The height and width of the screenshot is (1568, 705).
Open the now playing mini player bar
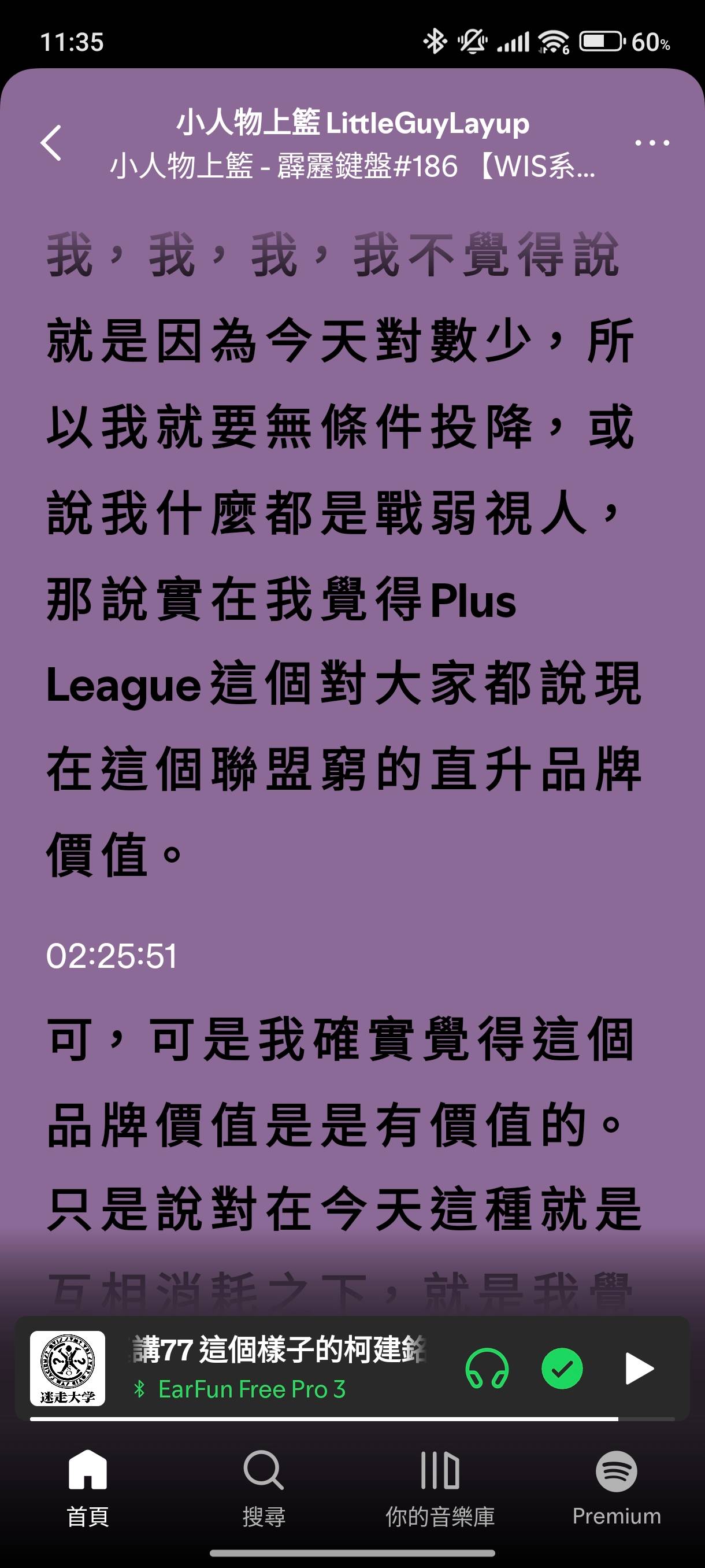point(280,1349)
